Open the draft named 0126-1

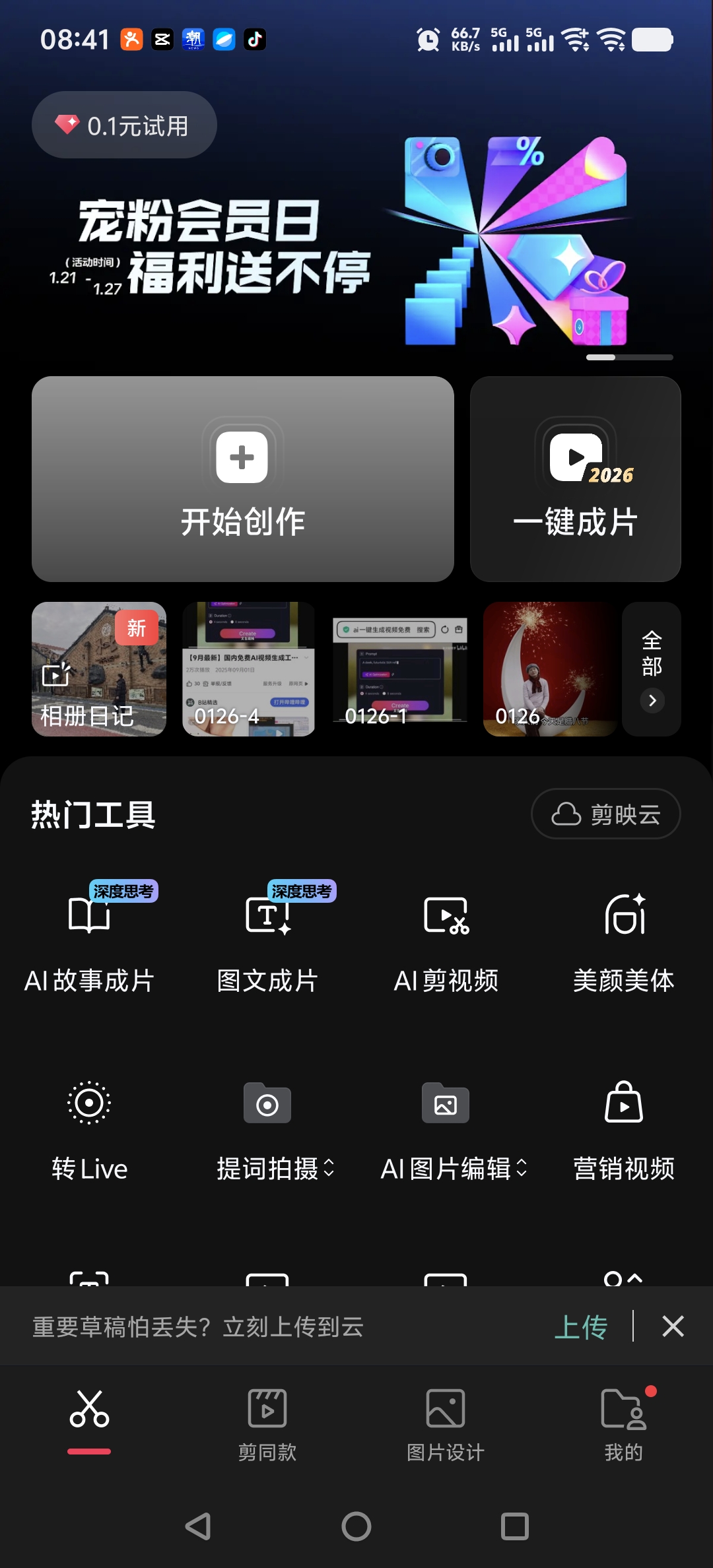(x=399, y=669)
